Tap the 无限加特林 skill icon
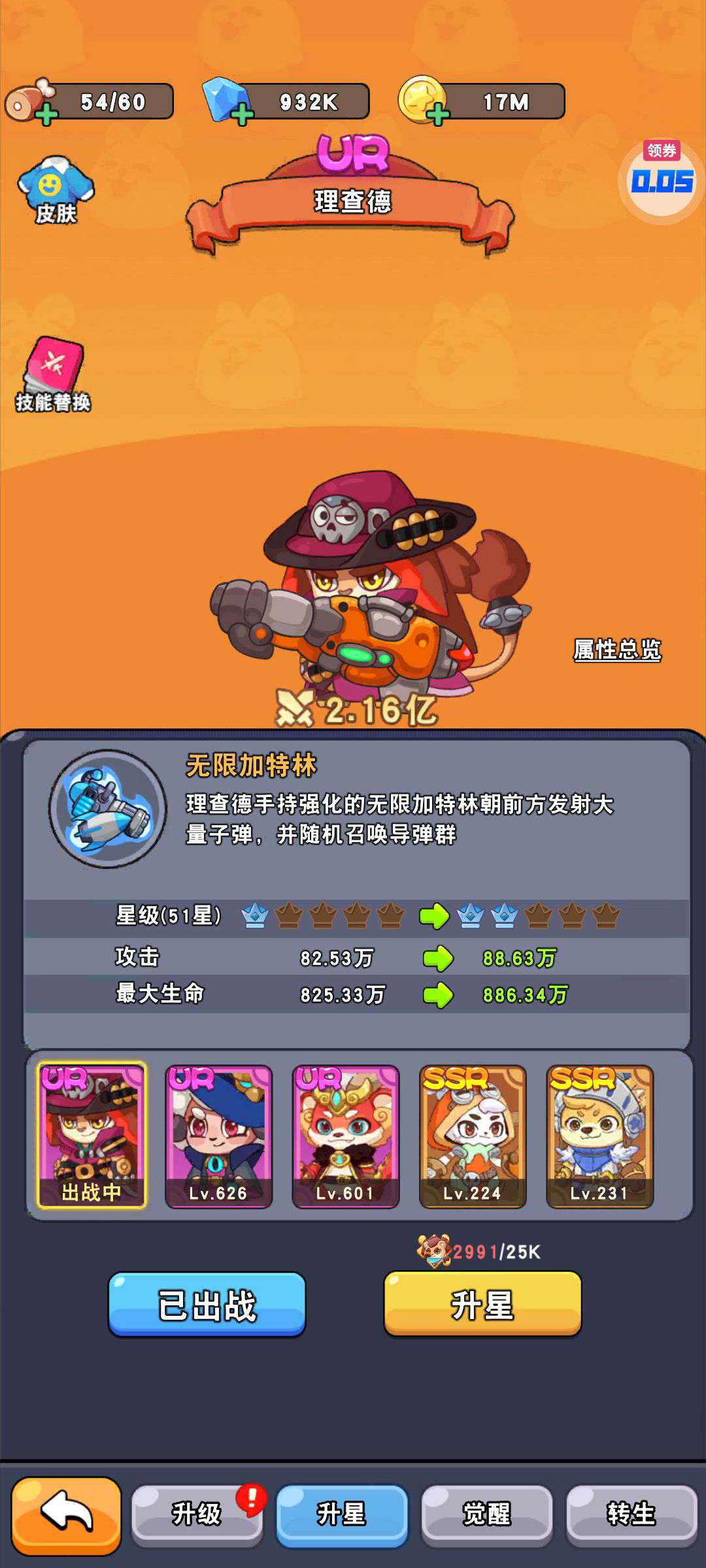Viewport: 706px width, 1568px height. click(108, 809)
